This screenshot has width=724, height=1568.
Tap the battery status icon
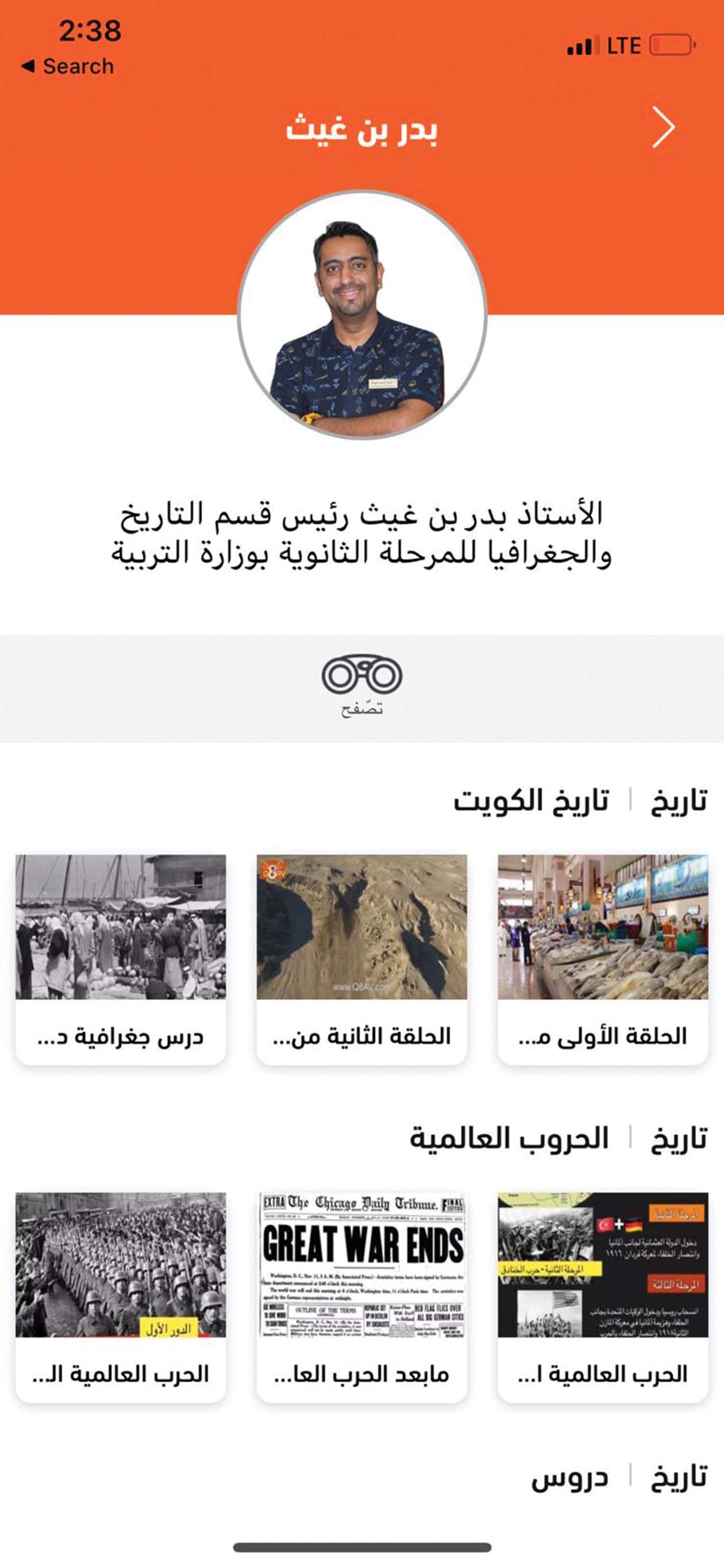pyautogui.click(x=672, y=43)
